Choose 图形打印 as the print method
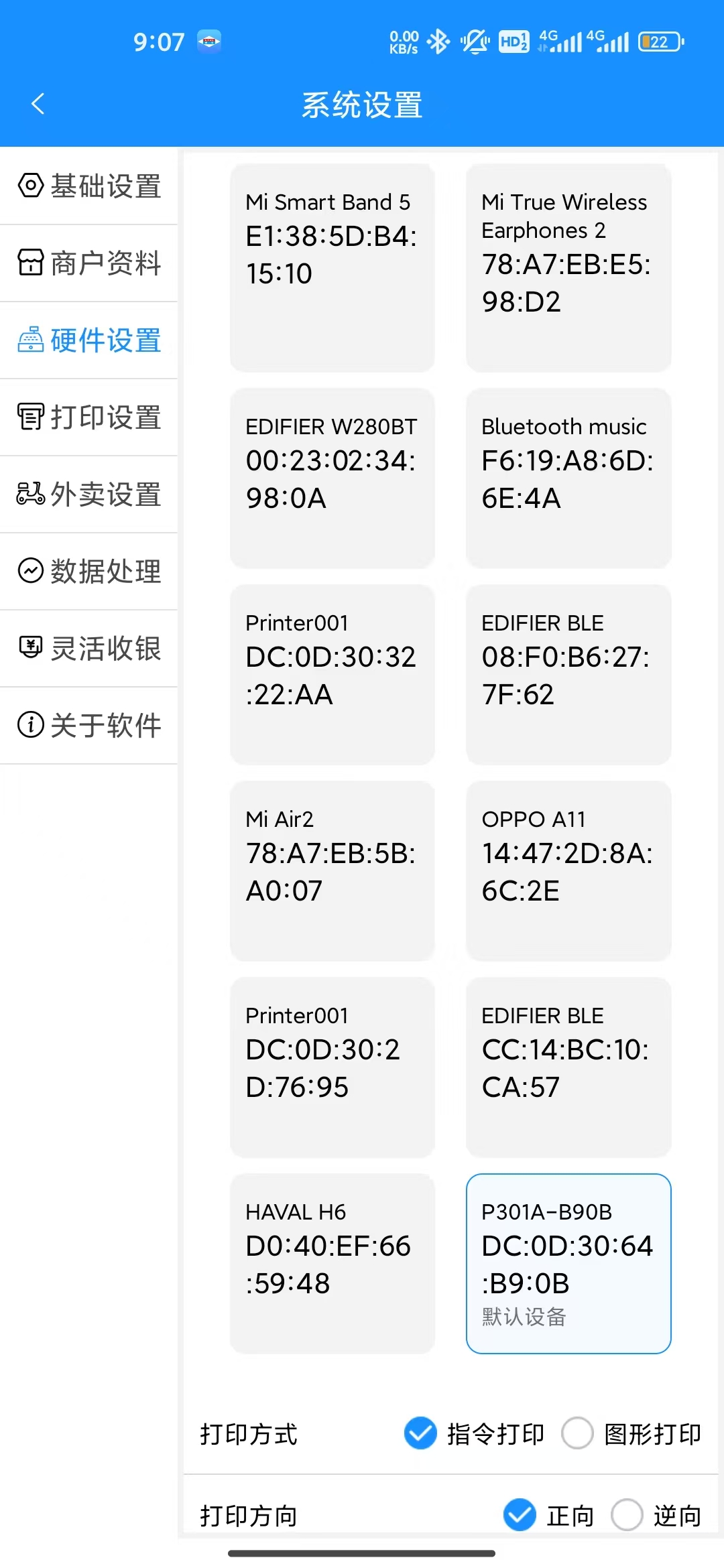The image size is (724, 1568). coord(578,1433)
